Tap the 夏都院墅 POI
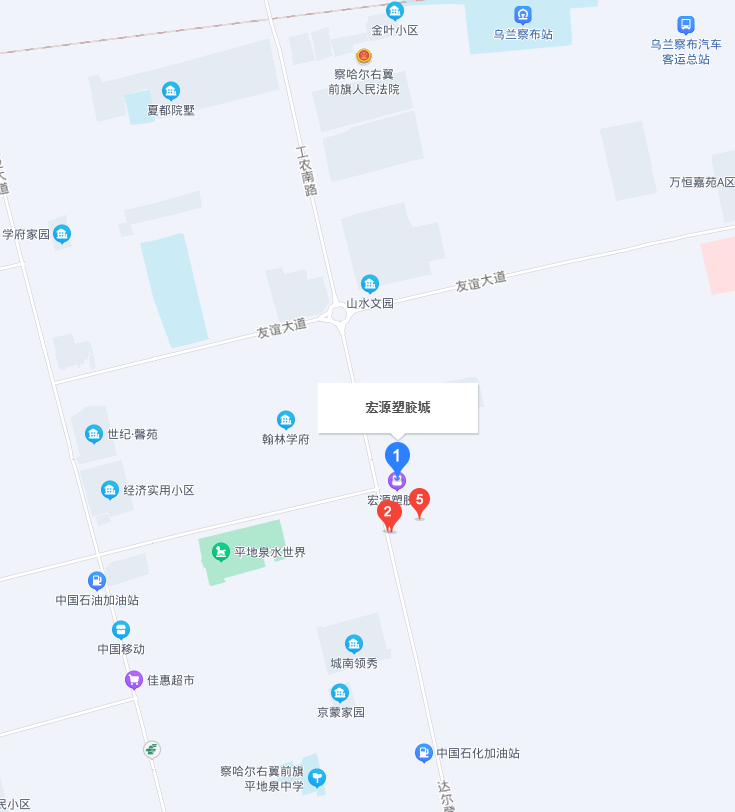Screen dimensions: 735x812 click(171, 91)
